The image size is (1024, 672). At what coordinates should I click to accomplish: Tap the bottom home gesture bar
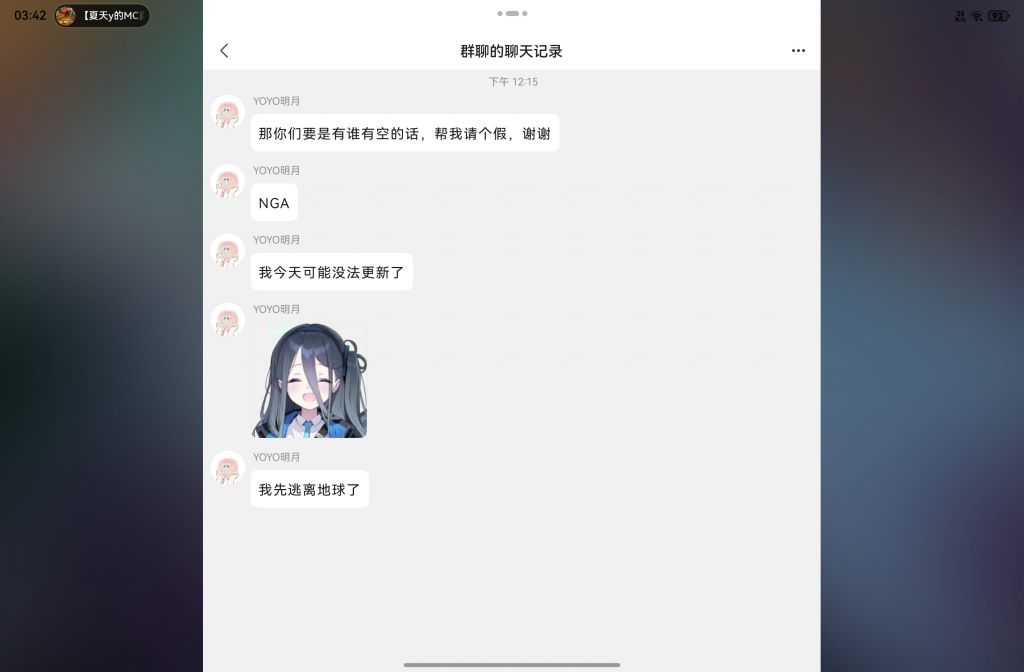tap(512, 665)
